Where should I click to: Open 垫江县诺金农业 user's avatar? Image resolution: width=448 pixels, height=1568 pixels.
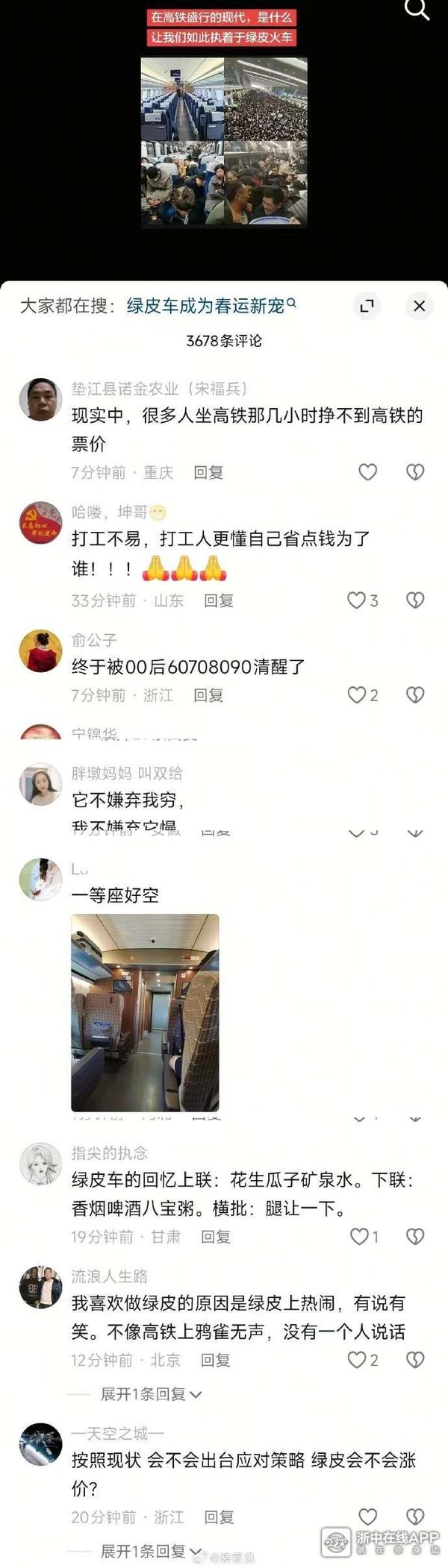(x=40, y=400)
